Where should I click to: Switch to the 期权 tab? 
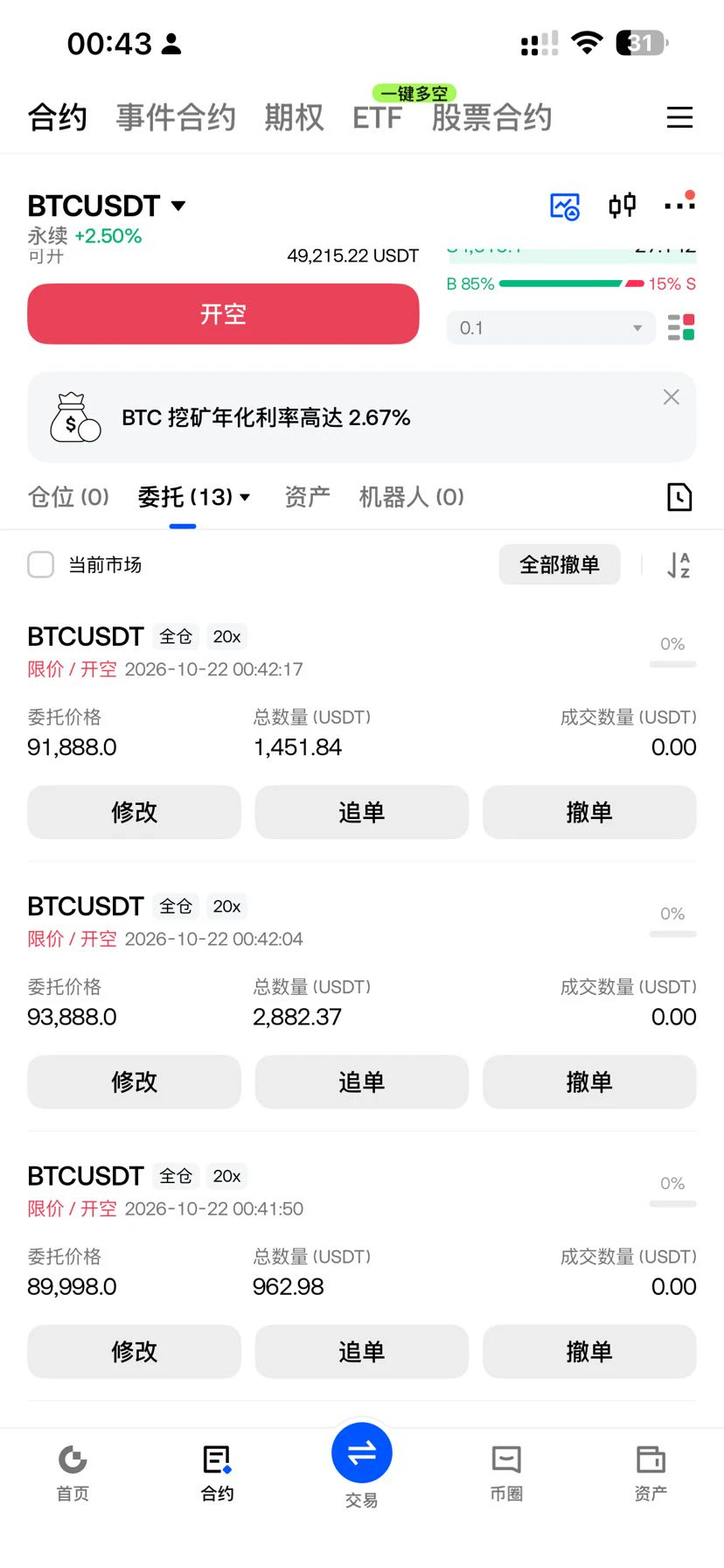point(294,117)
